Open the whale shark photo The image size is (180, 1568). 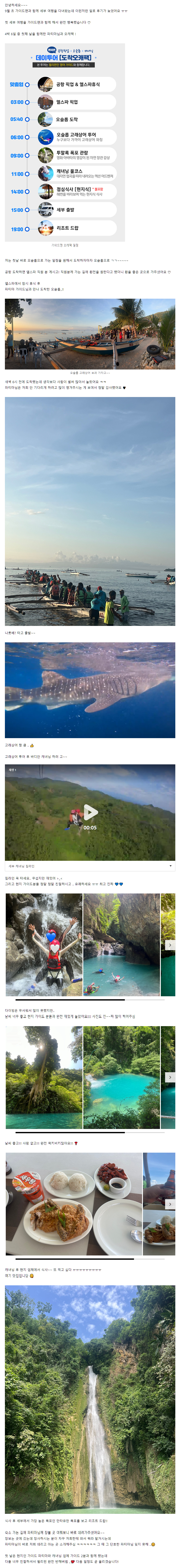90,690
